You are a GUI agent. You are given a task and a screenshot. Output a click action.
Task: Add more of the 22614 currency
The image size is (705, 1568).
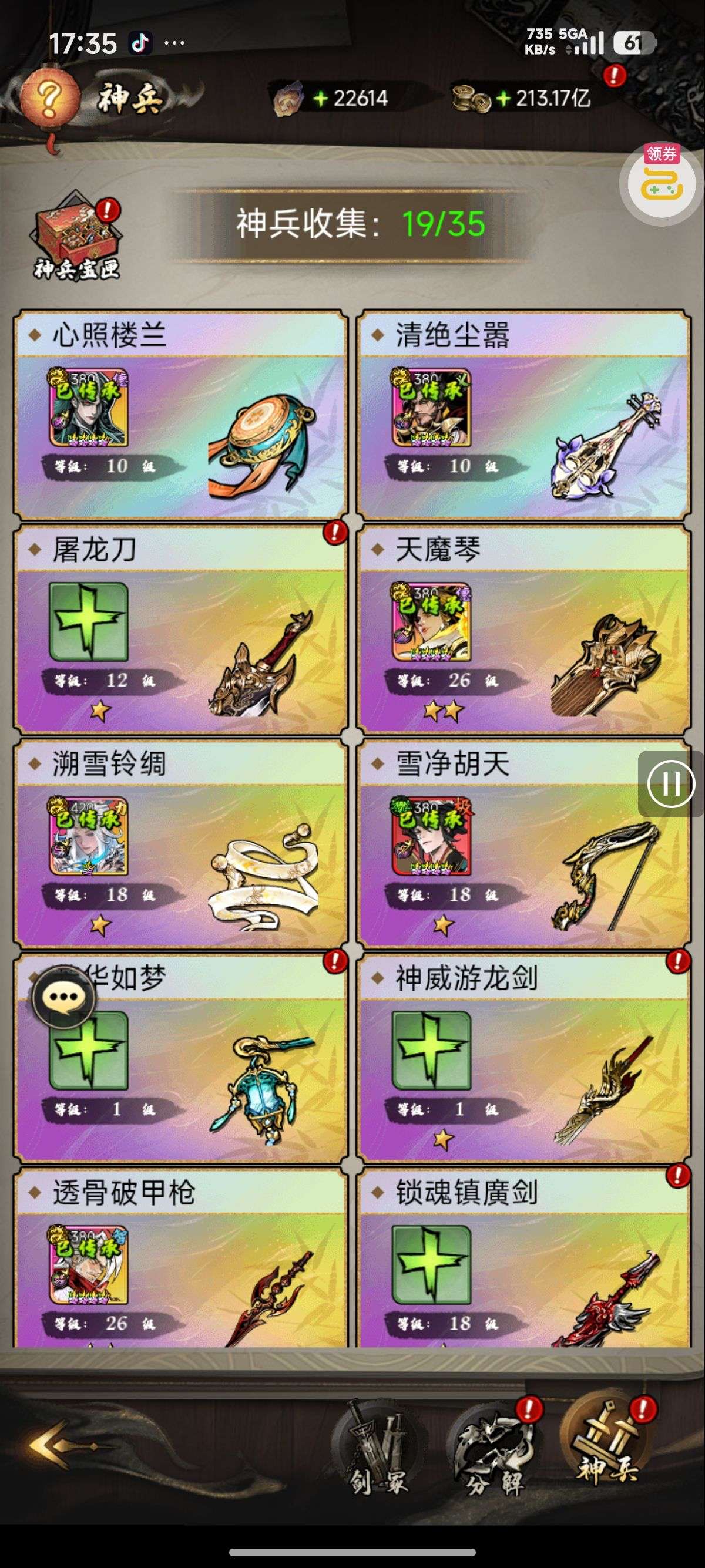320,99
